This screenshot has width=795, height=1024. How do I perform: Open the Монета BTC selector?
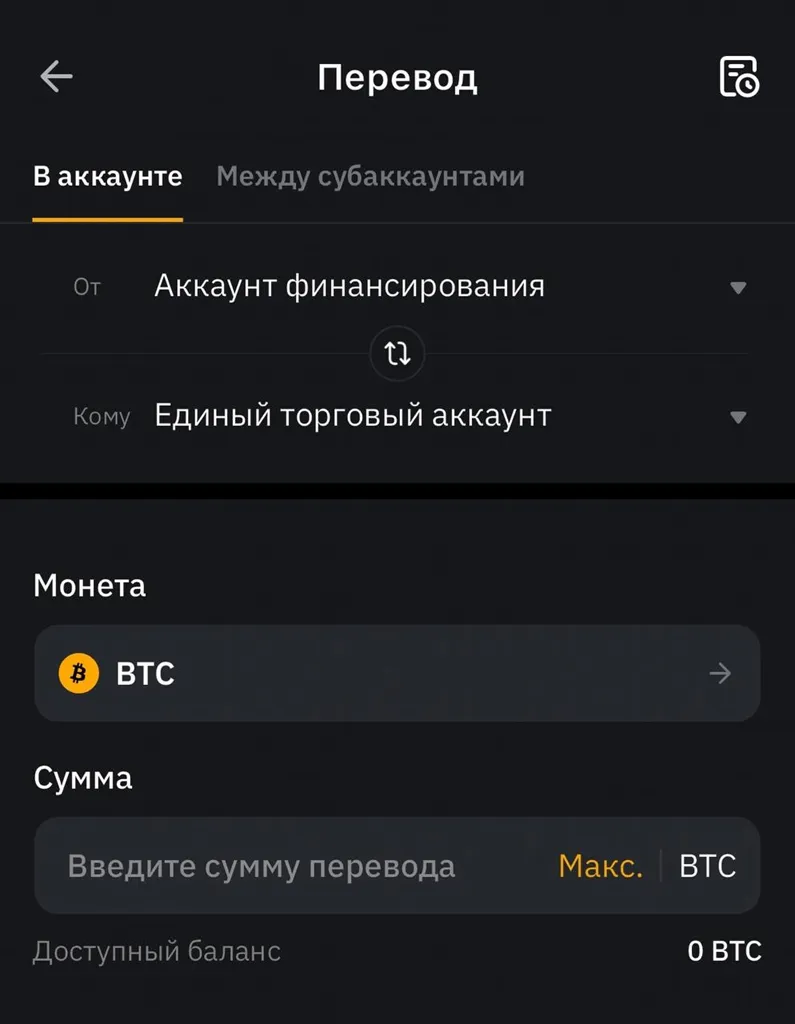[397, 673]
